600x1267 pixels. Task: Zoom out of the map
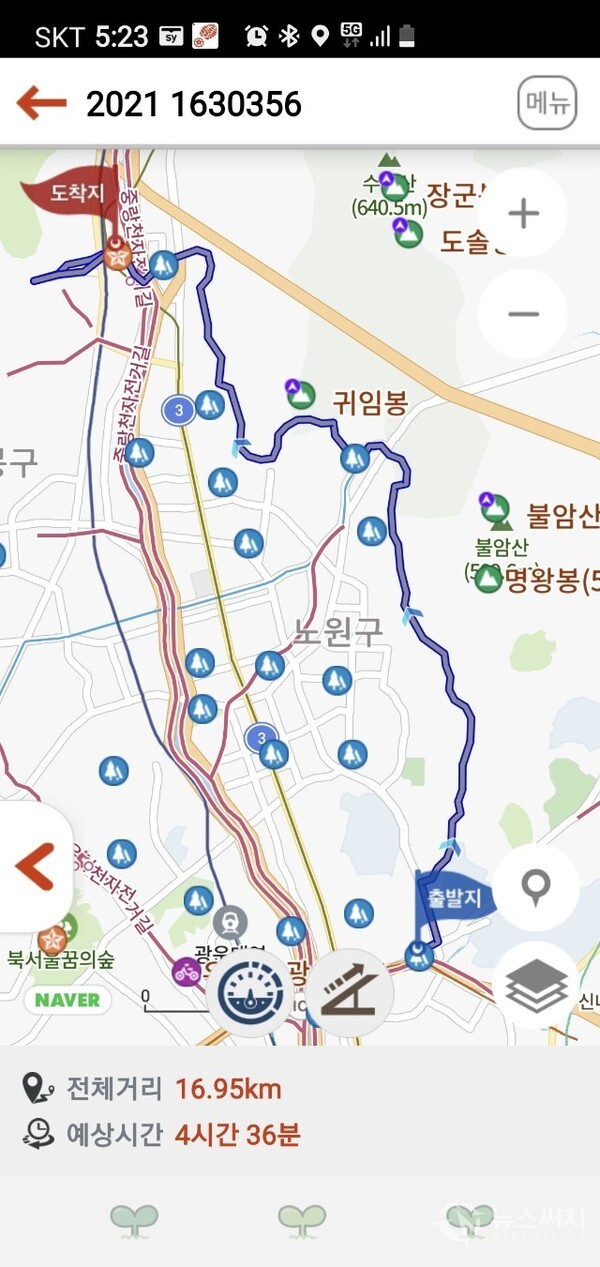tap(523, 314)
